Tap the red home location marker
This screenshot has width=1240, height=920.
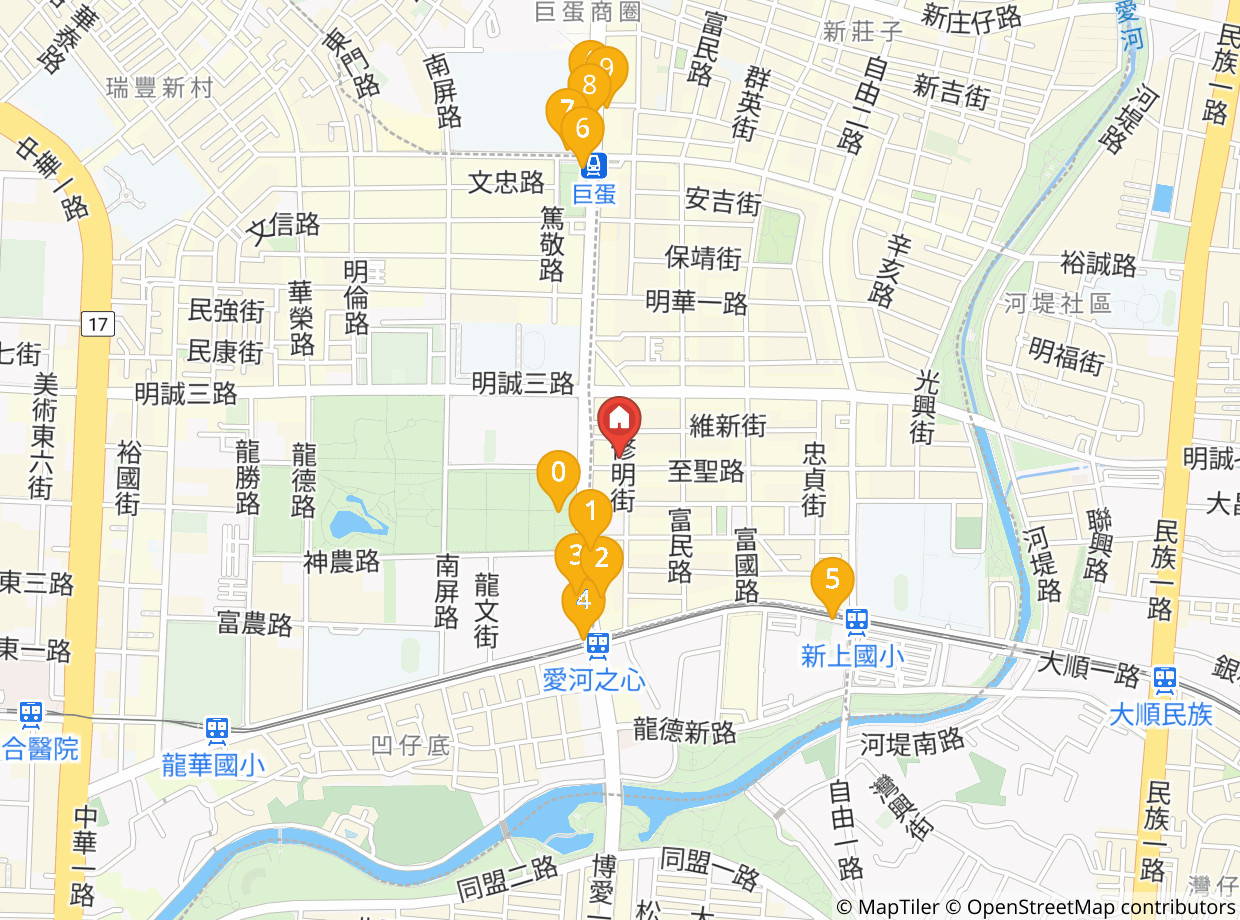tap(620, 417)
